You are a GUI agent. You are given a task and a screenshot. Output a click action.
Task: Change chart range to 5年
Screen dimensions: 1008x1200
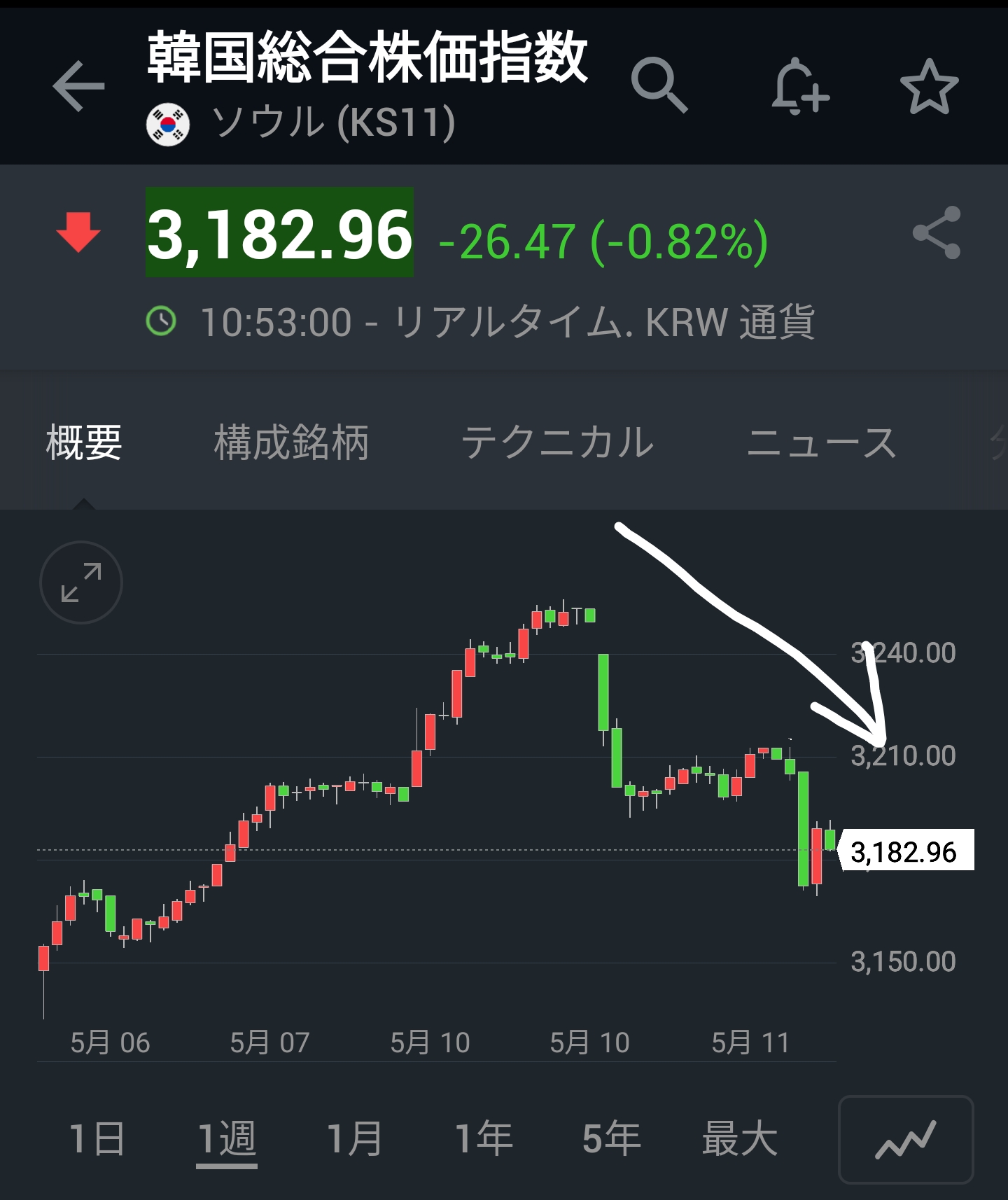coord(611,1138)
